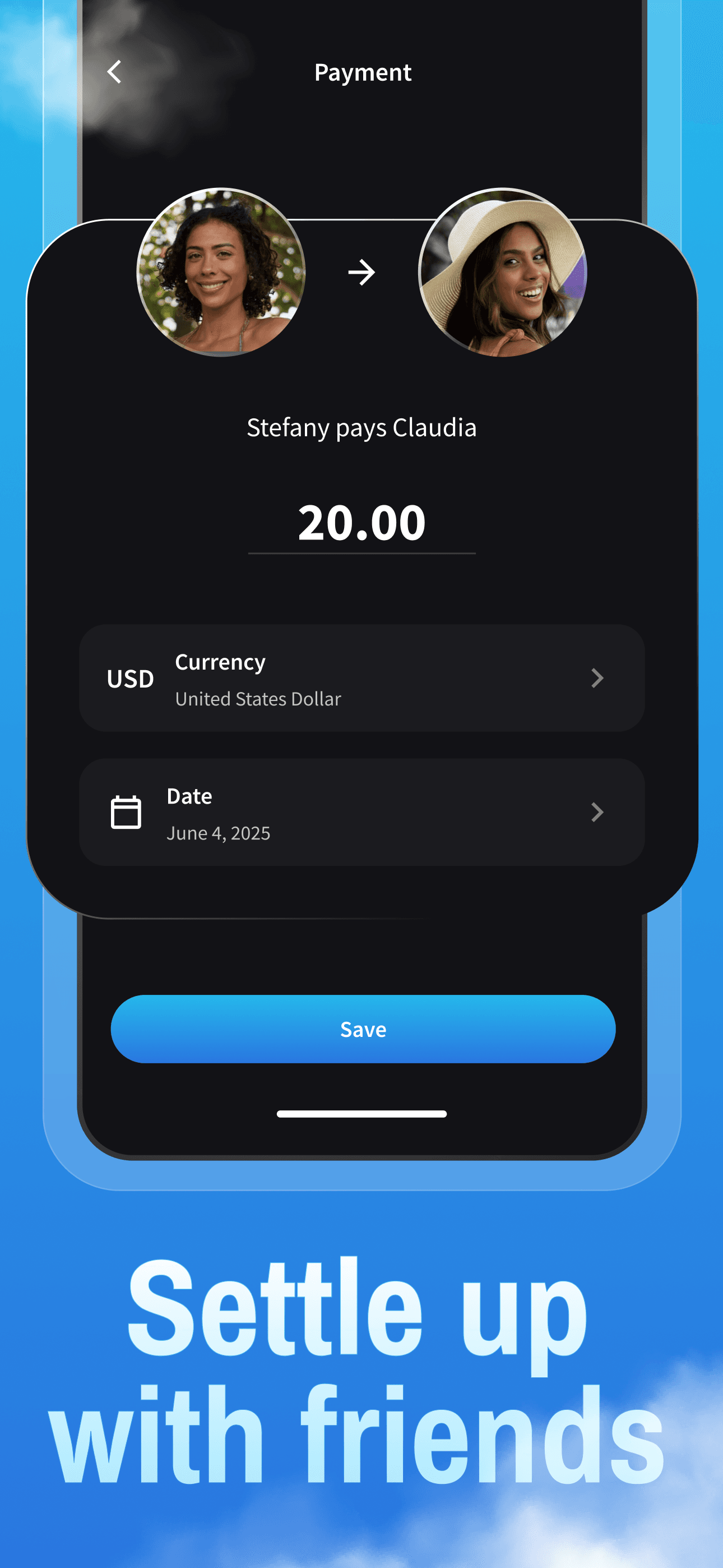
Task: Switch to the Payment tab header
Action: click(x=362, y=72)
